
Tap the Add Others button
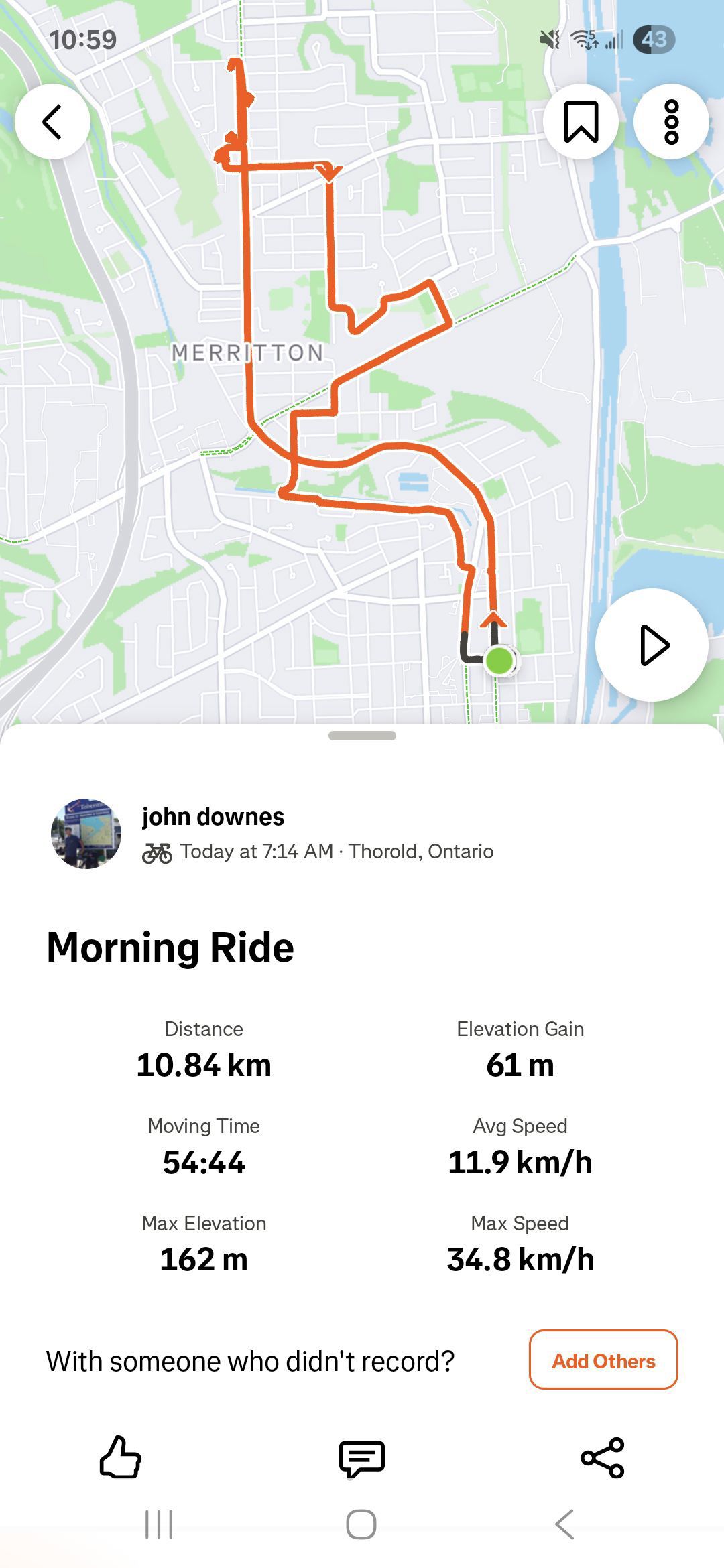[x=603, y=1360]
